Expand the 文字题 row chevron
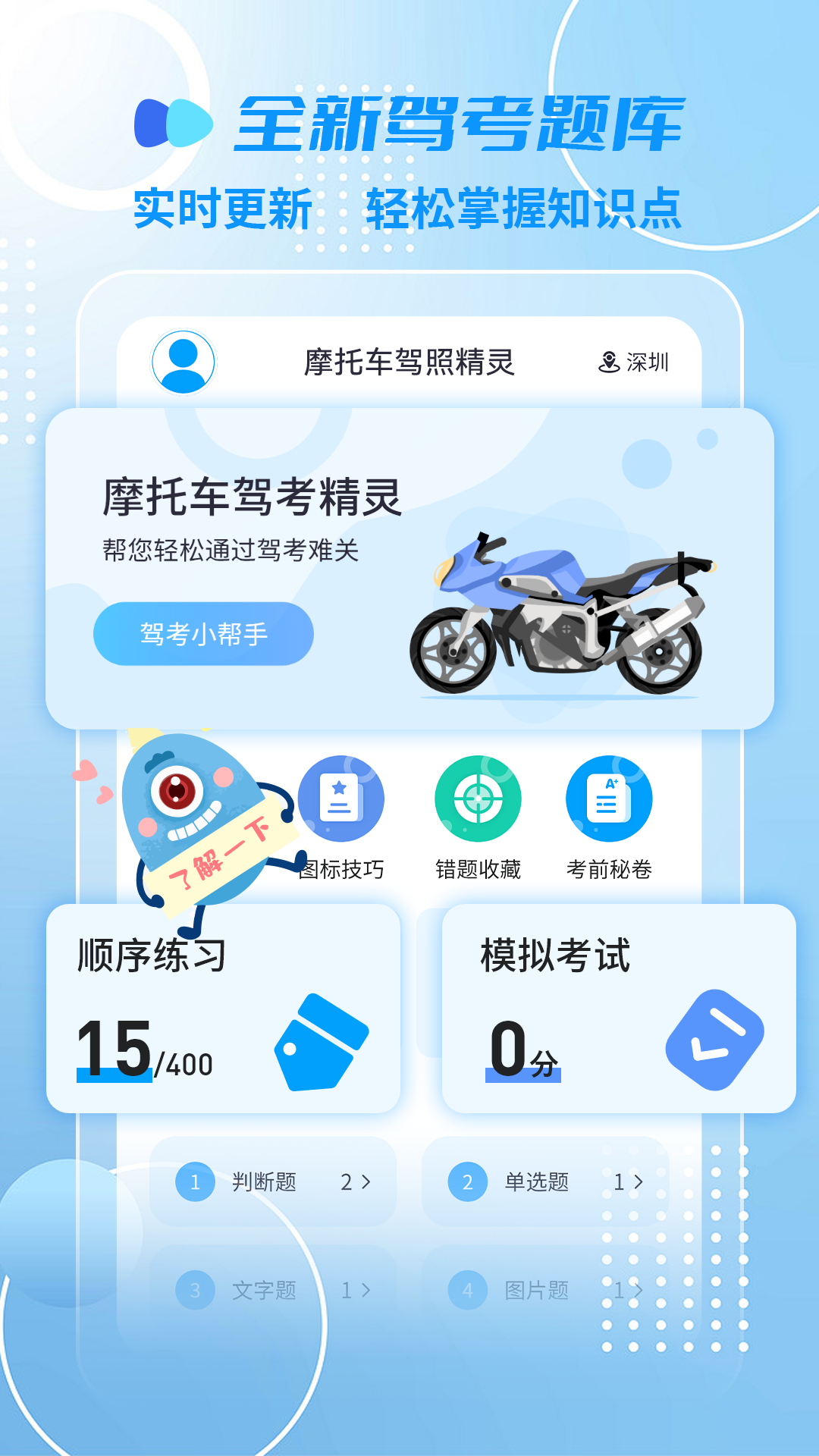819x1456 pixels. (367, 1289)
